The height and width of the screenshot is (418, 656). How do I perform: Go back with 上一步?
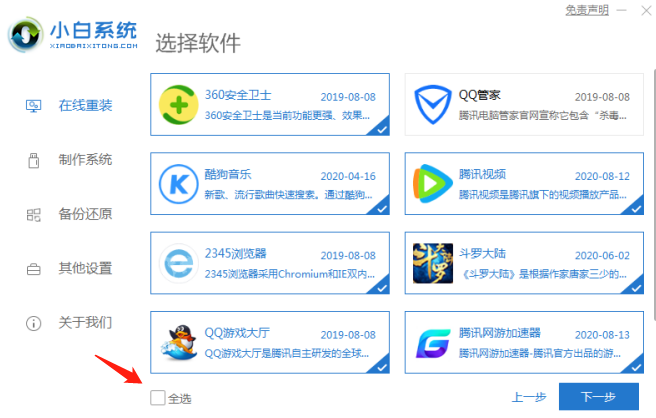(529, 398)
